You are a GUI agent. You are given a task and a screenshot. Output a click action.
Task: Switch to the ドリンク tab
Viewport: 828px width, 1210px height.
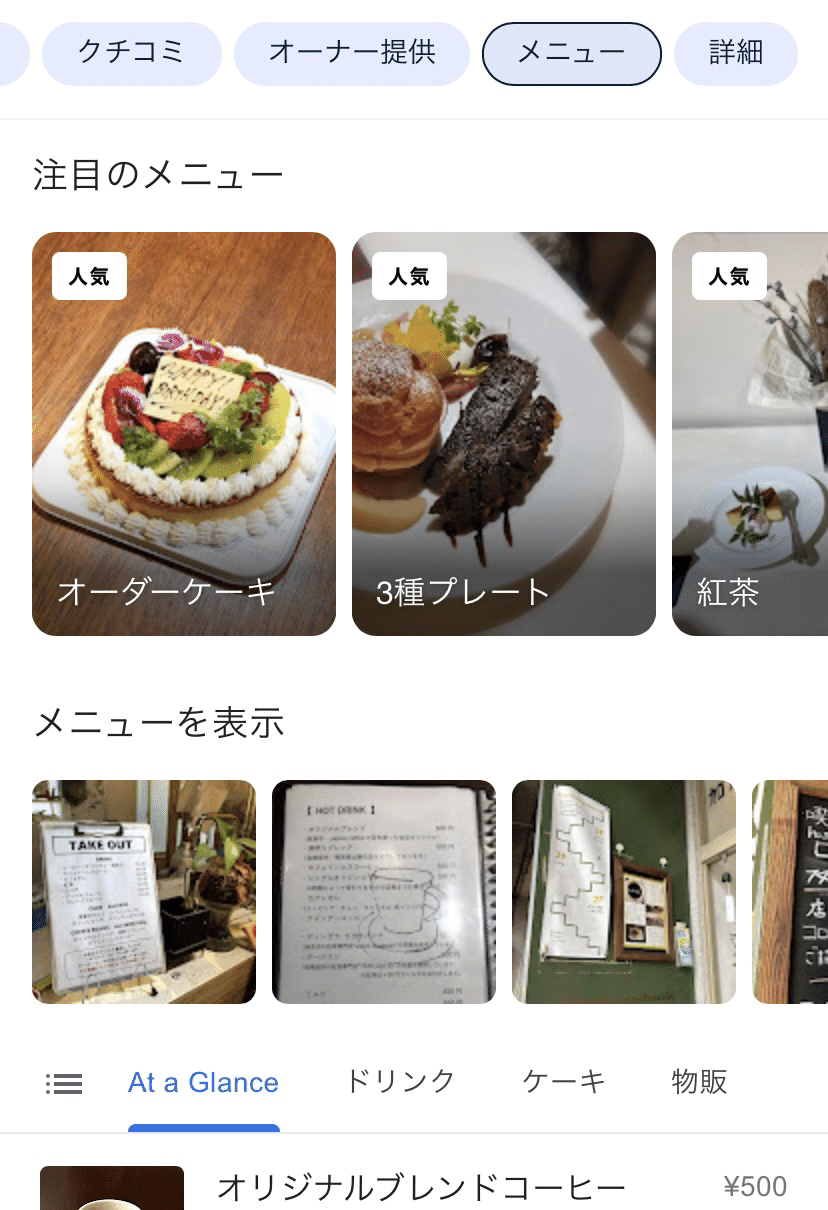400,1081
